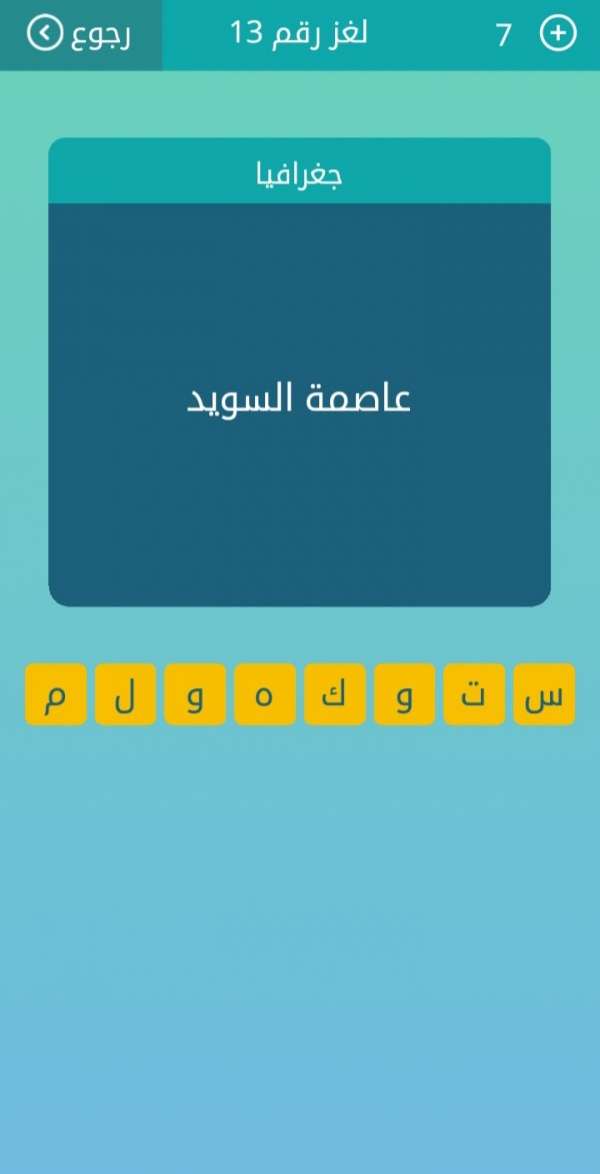Choose the letter tile ك
Screen dimensions: 600x1174
click(334, 694)
